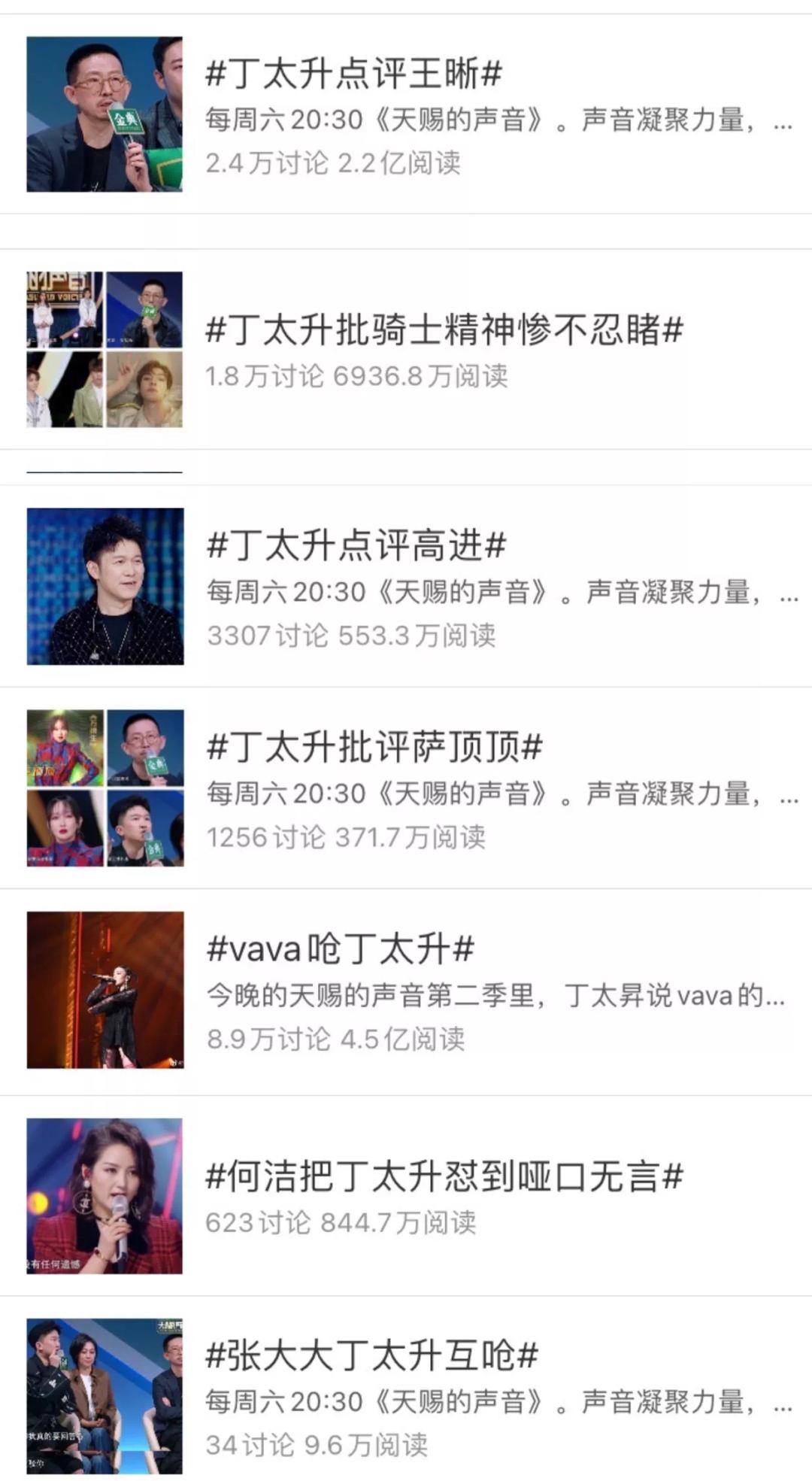812x1481 pixels.
Task: Tap the #何洁把丁太升怼到哑口无言# topic
Action: (444, 1177)
